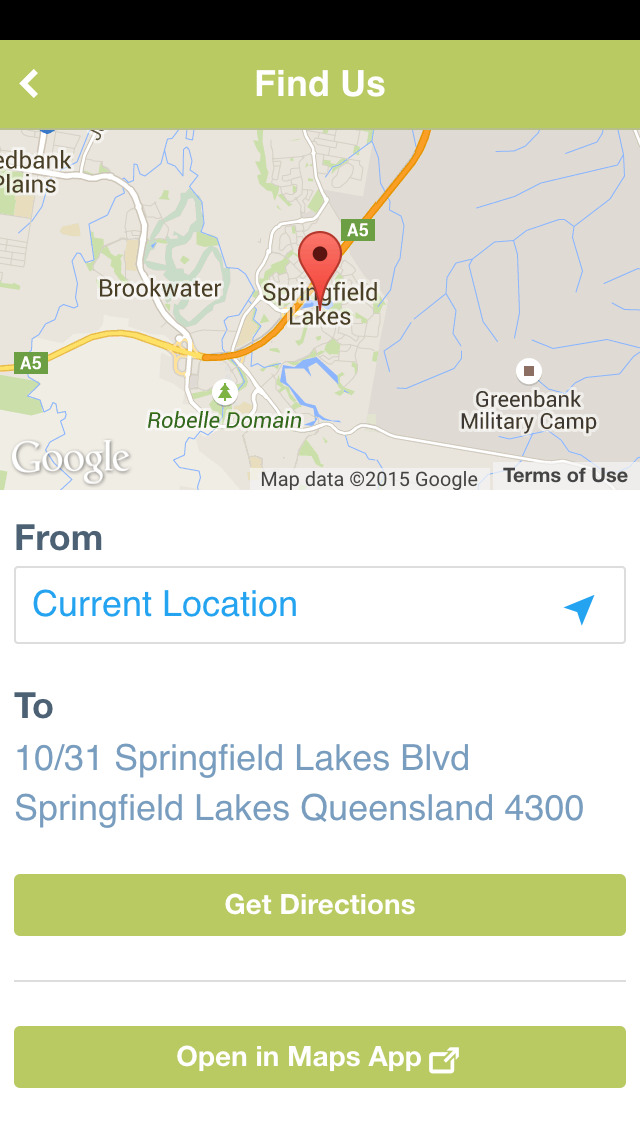Image resolution: width=640 pixels, height=1136 pixels.
Task: Edit the Current Location from field
Action: (x=320, y=605)
